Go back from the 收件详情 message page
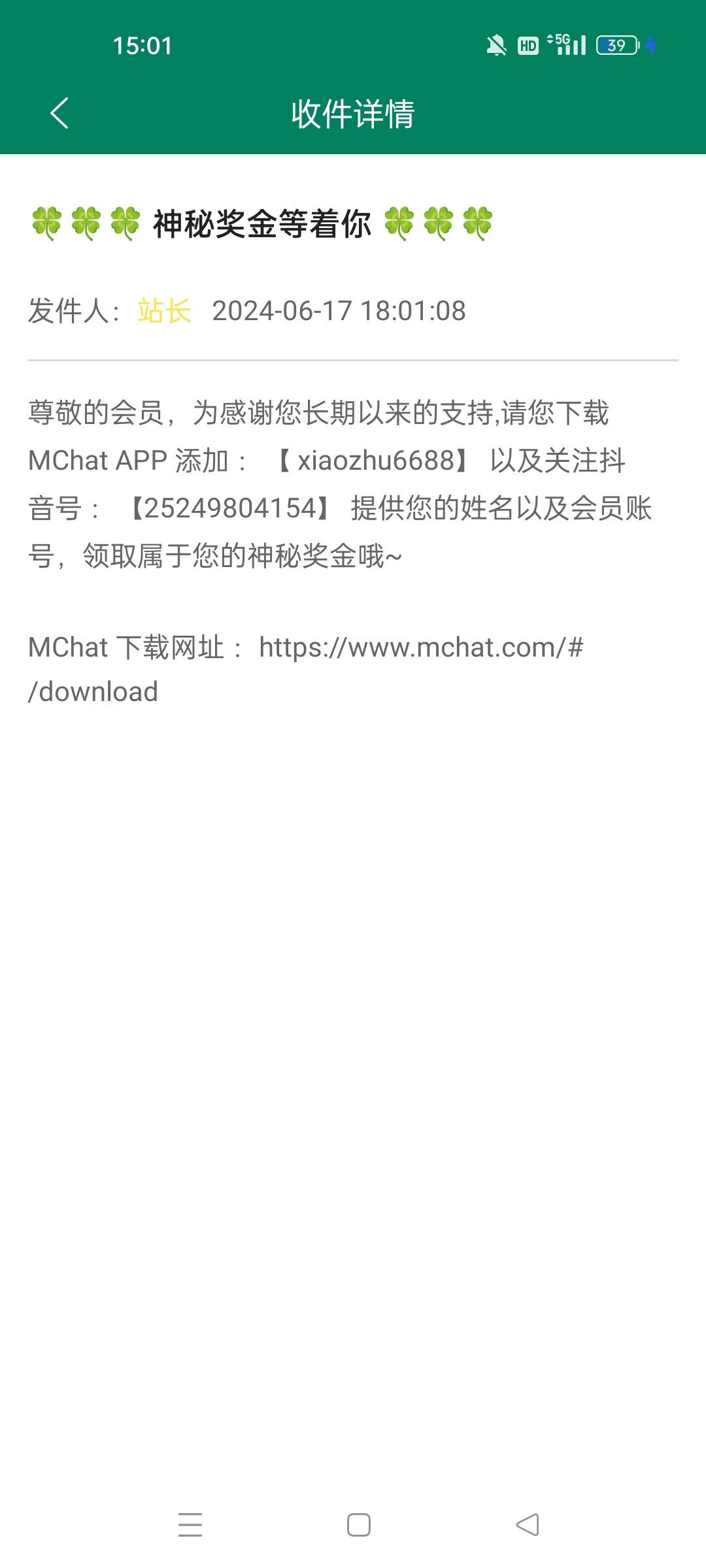Screen dimensions: 706x1568 [59, 113]
